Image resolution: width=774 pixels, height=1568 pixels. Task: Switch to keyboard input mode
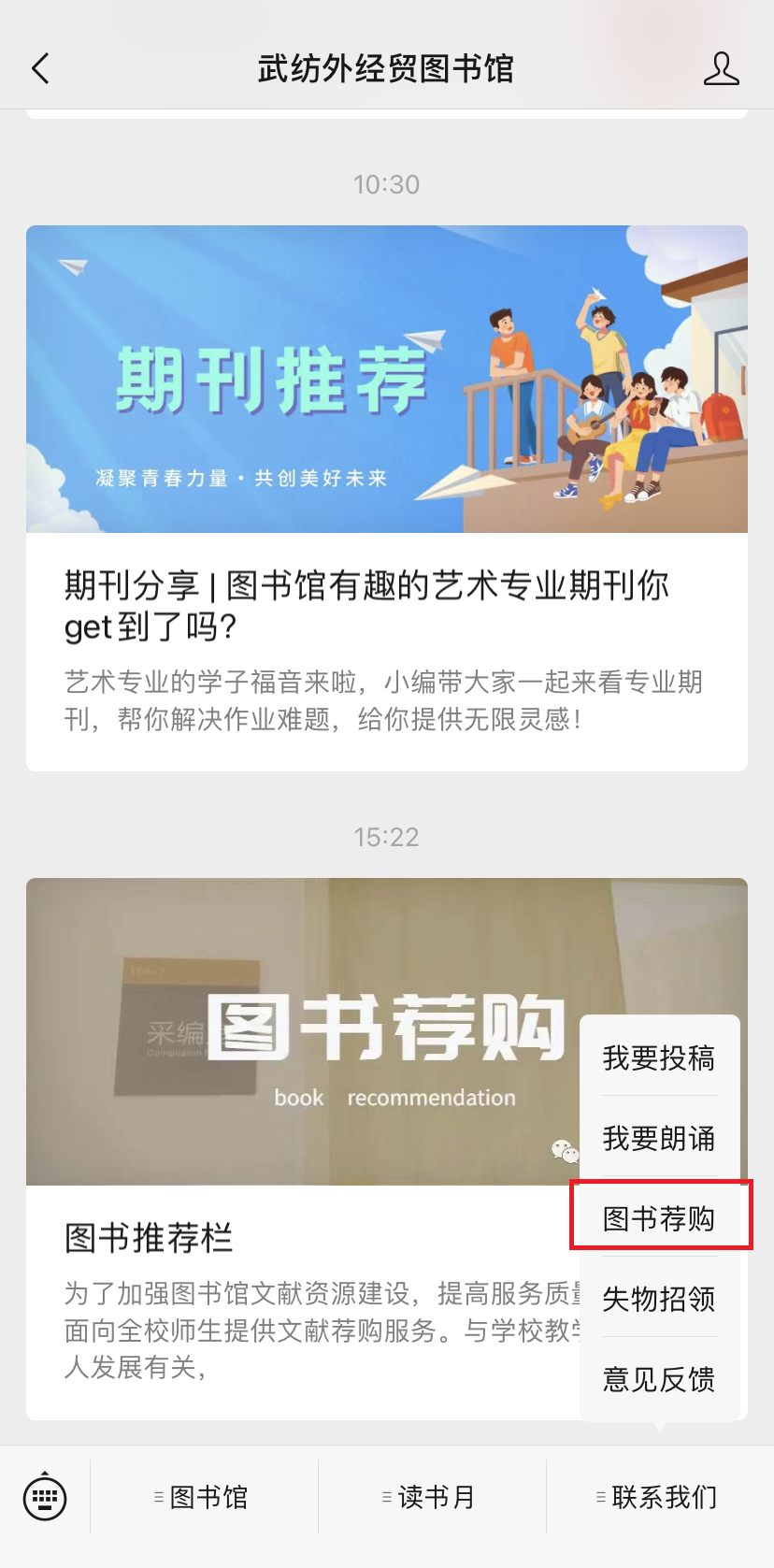[x=45, y=1497]
